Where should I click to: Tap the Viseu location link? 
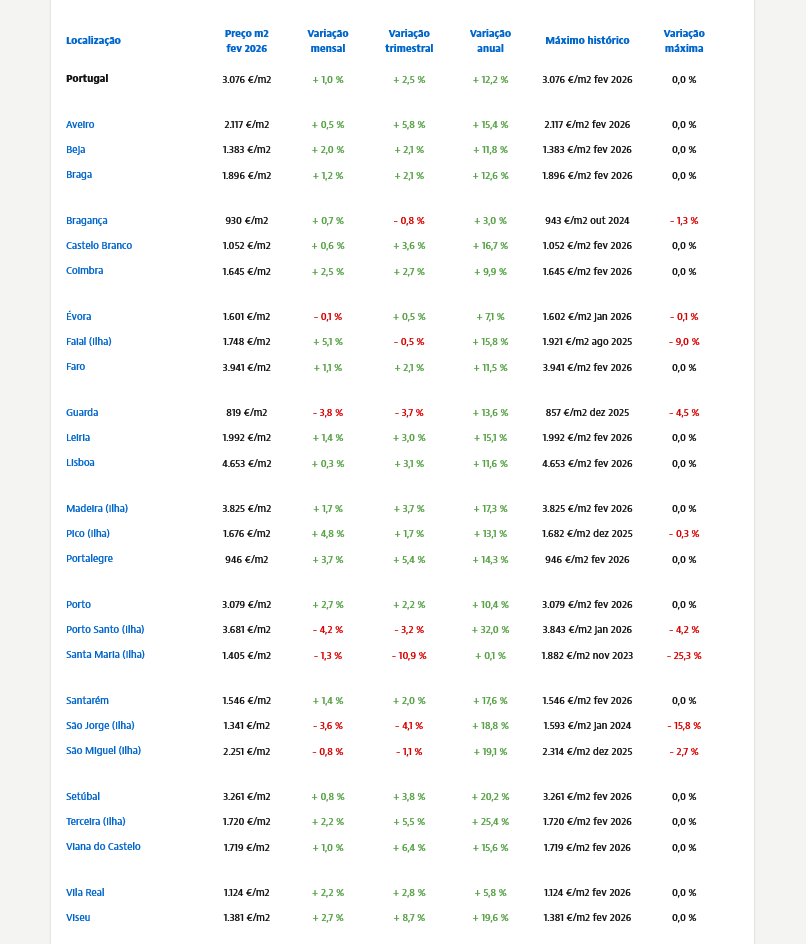click(78, 918)
